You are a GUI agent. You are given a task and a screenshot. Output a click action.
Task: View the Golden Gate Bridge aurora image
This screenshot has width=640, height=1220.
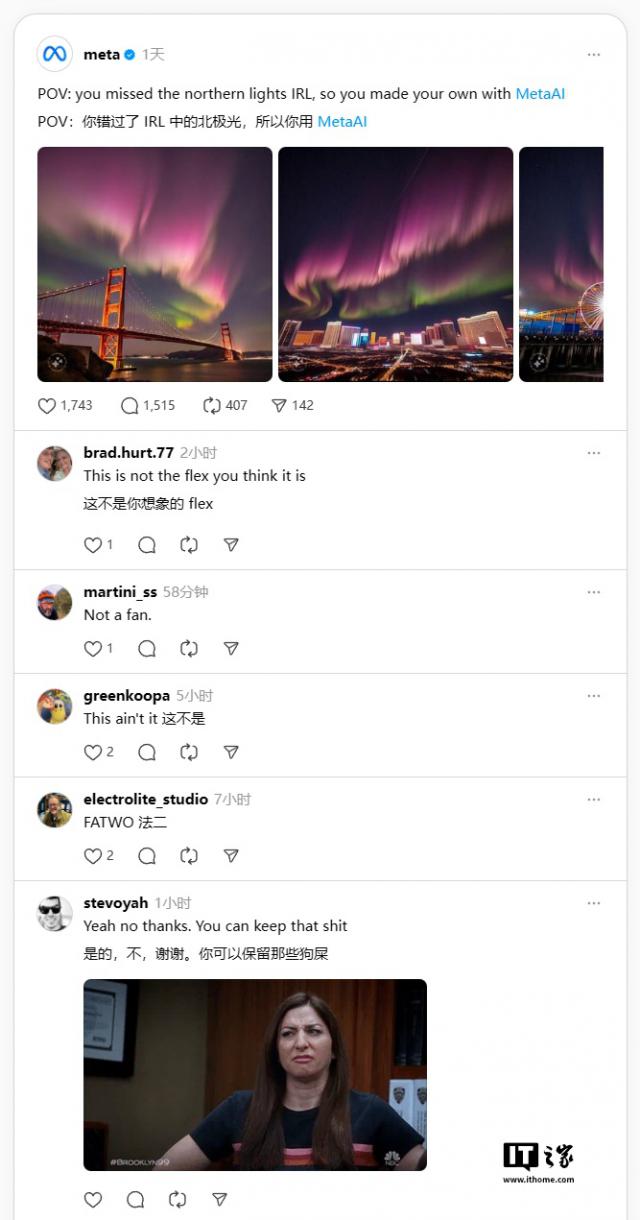(155, 264)
